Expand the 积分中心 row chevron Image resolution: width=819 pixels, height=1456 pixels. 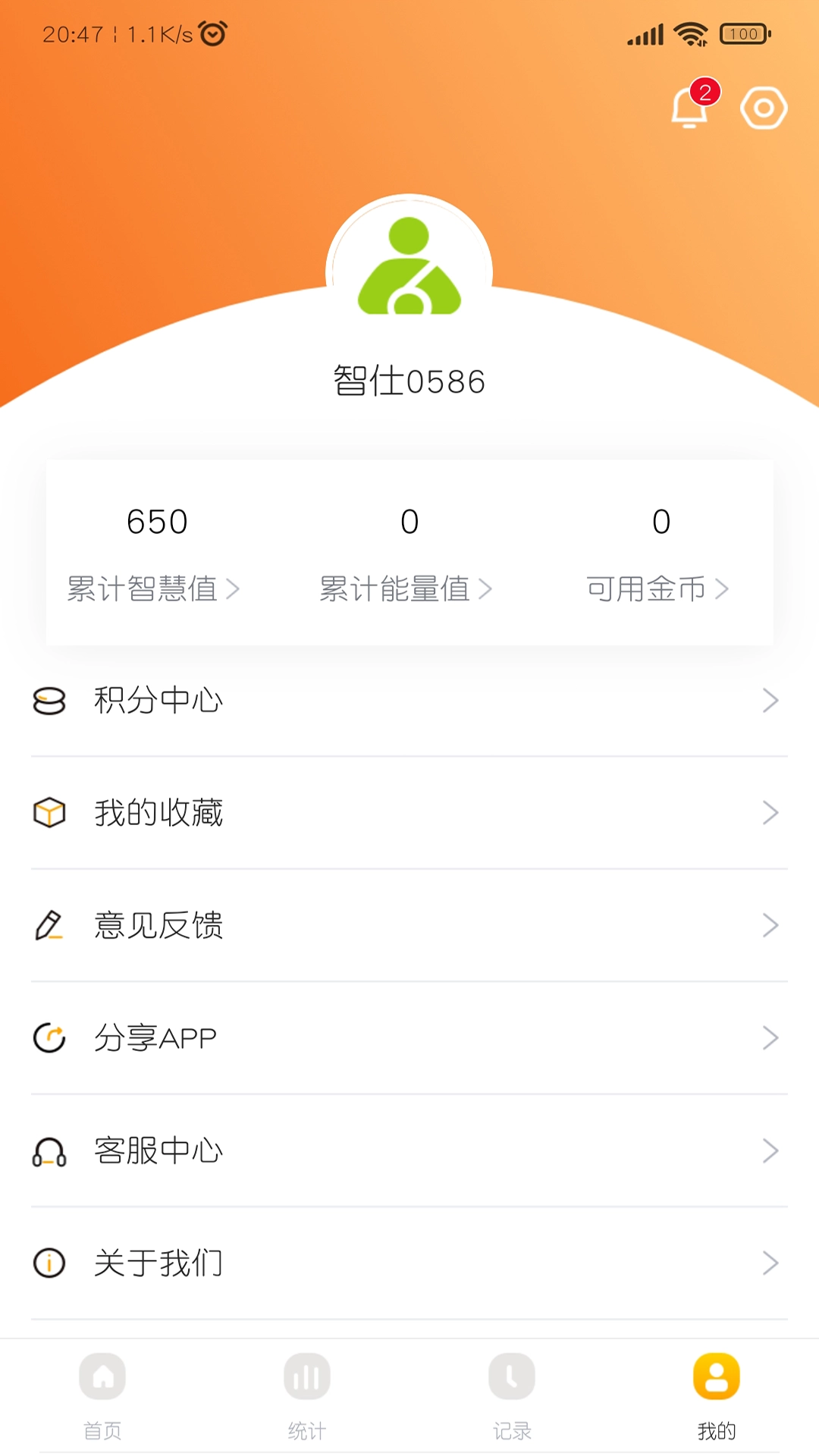click(770, 700)
